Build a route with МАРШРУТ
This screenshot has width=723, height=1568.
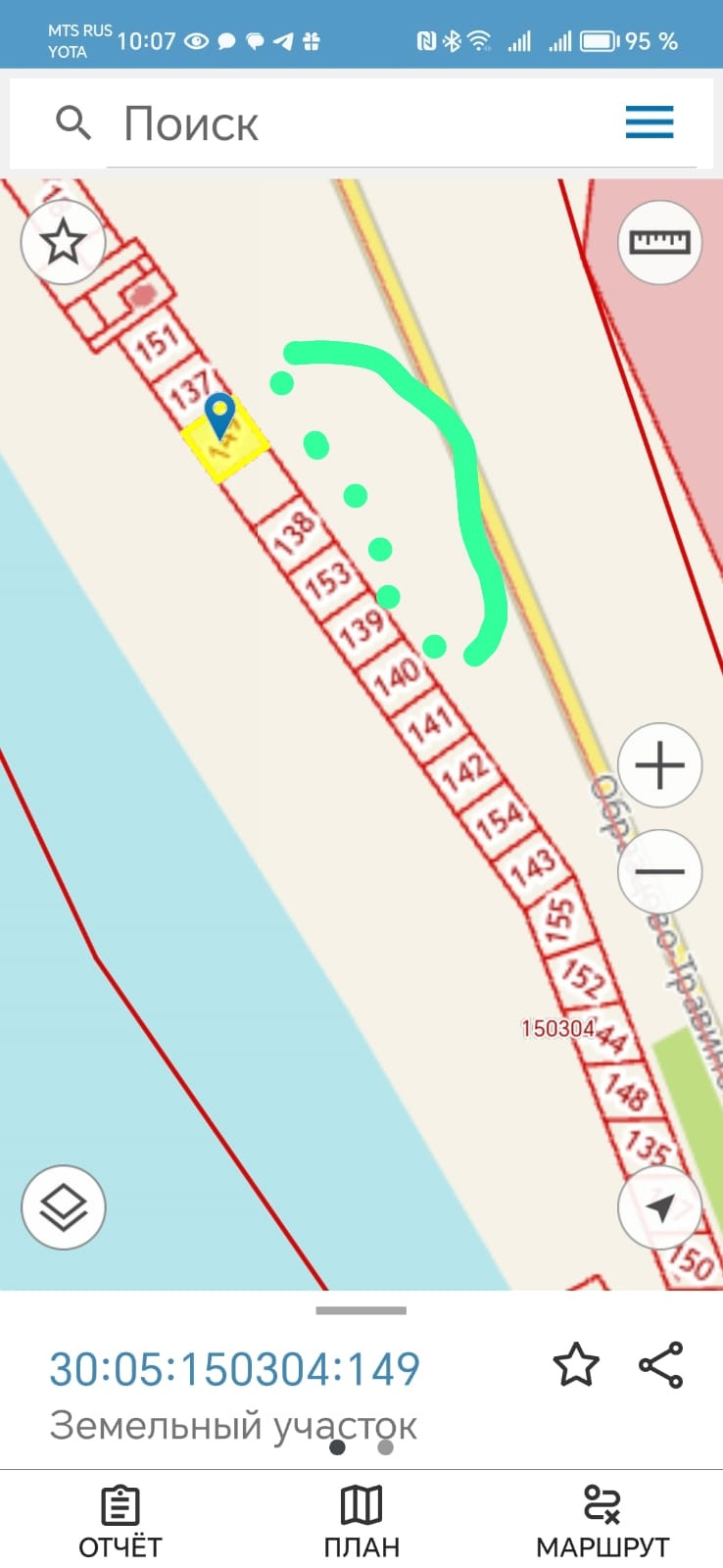click(x=602, y=1522)
